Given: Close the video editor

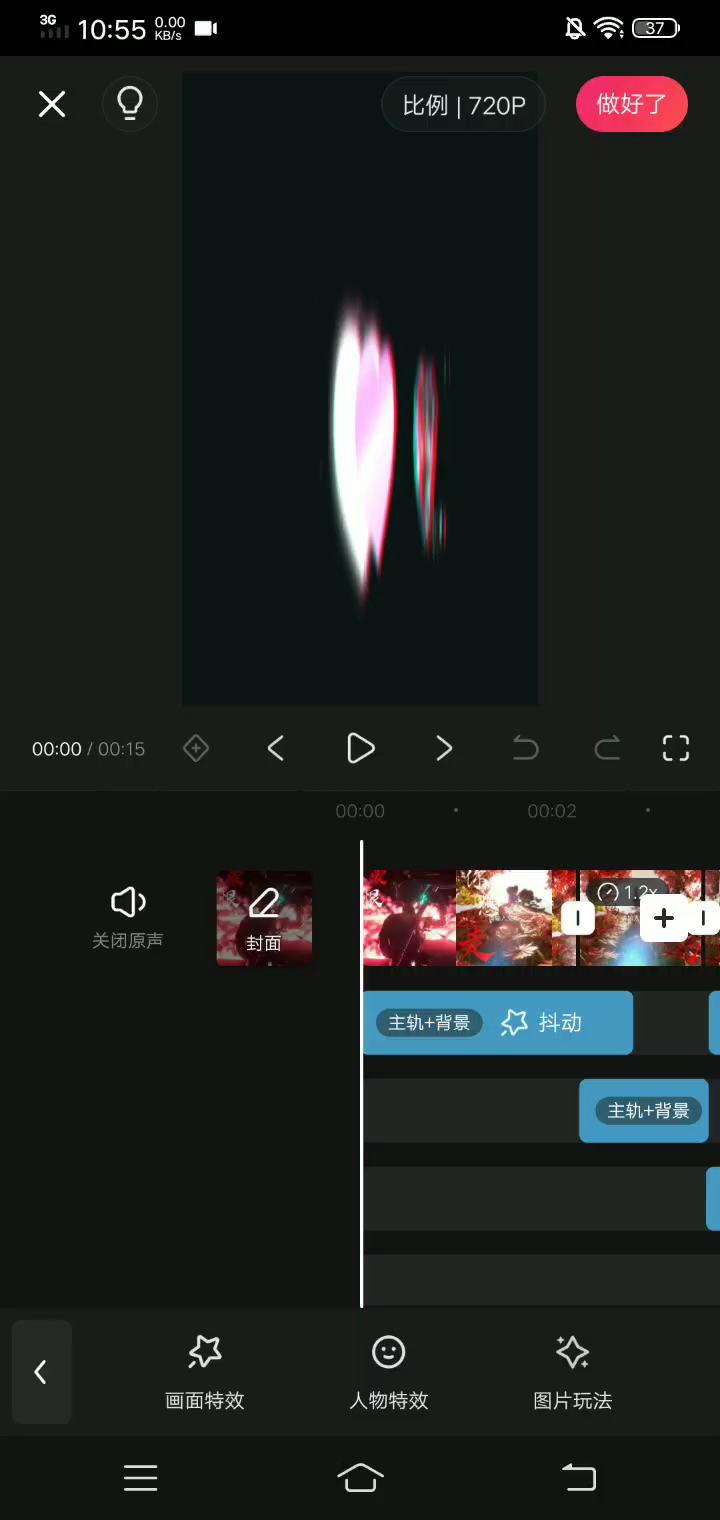Looking at the screenshot, I should tap(52, 104).
